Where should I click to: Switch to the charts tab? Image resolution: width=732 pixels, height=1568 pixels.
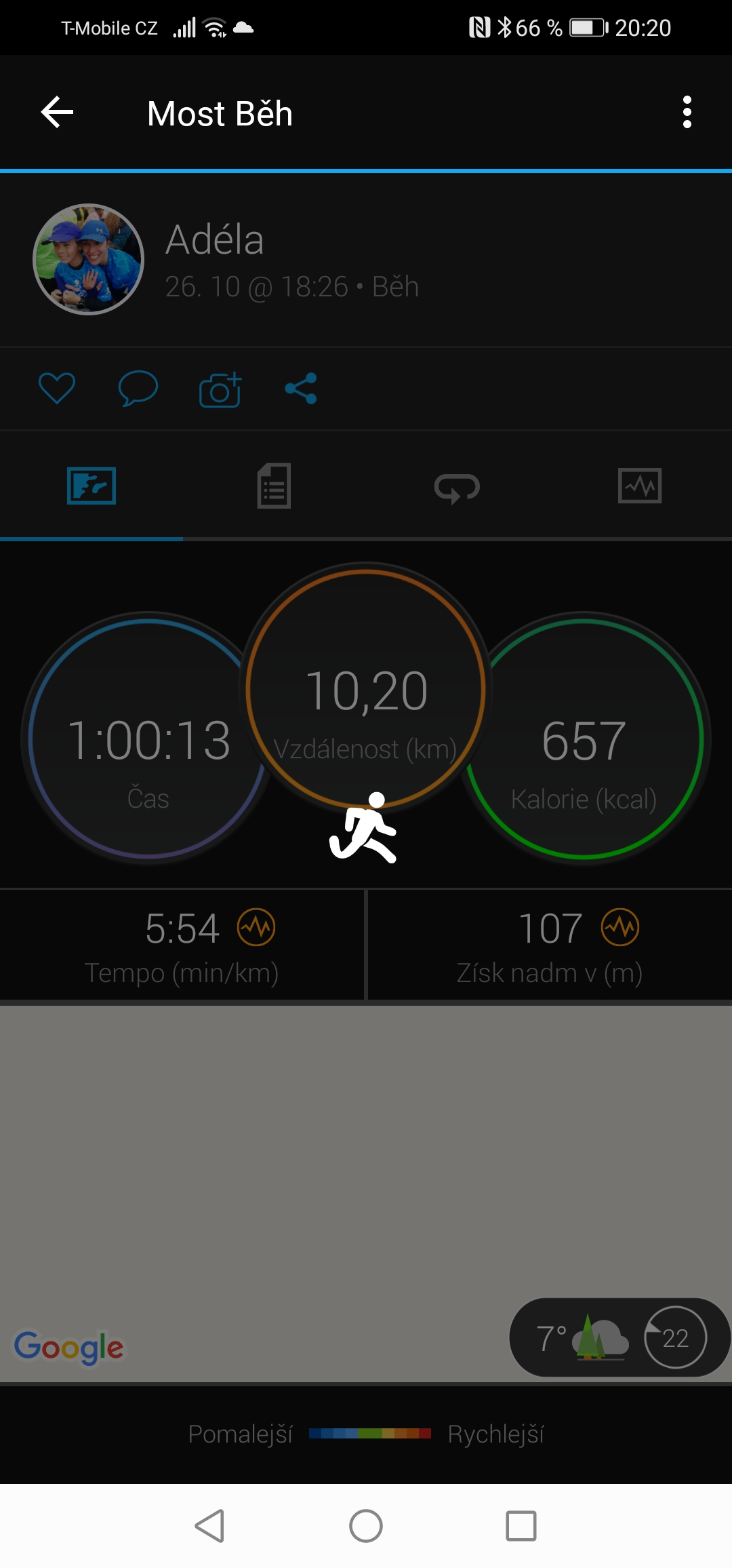coord(640,486)
